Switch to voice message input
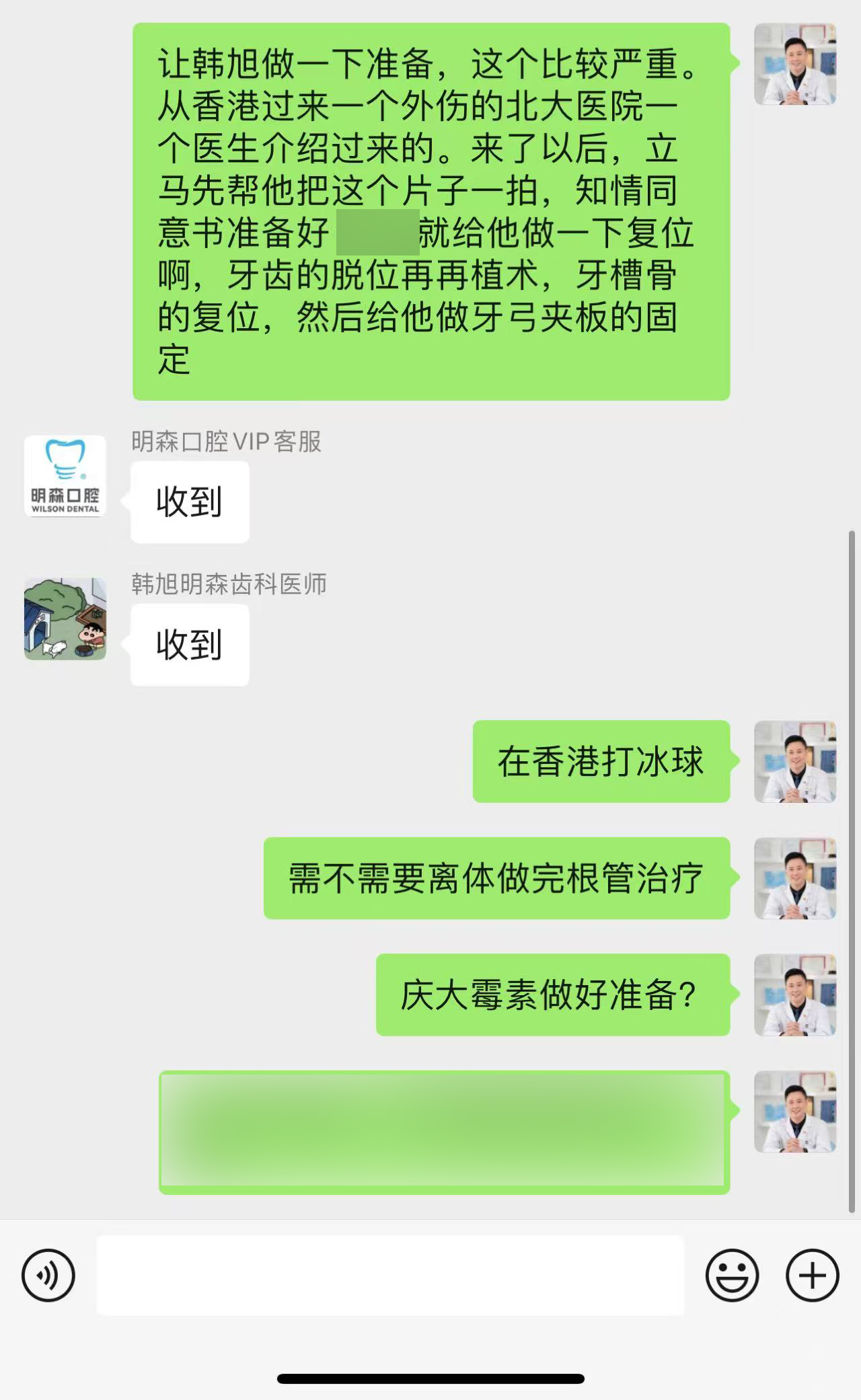861x1400 pixels. [x=48, y=1276]
